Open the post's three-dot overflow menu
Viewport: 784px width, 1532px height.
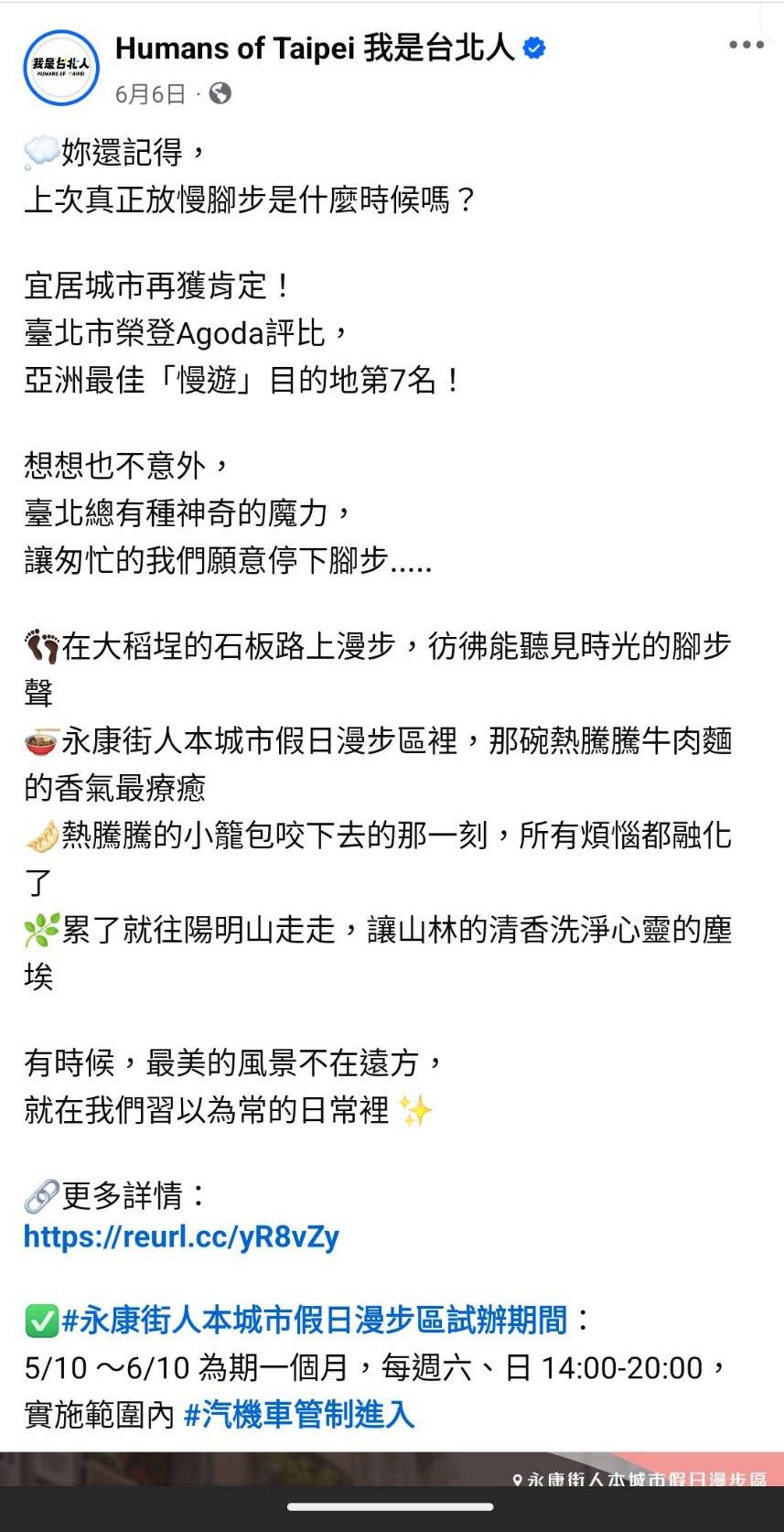746,46
